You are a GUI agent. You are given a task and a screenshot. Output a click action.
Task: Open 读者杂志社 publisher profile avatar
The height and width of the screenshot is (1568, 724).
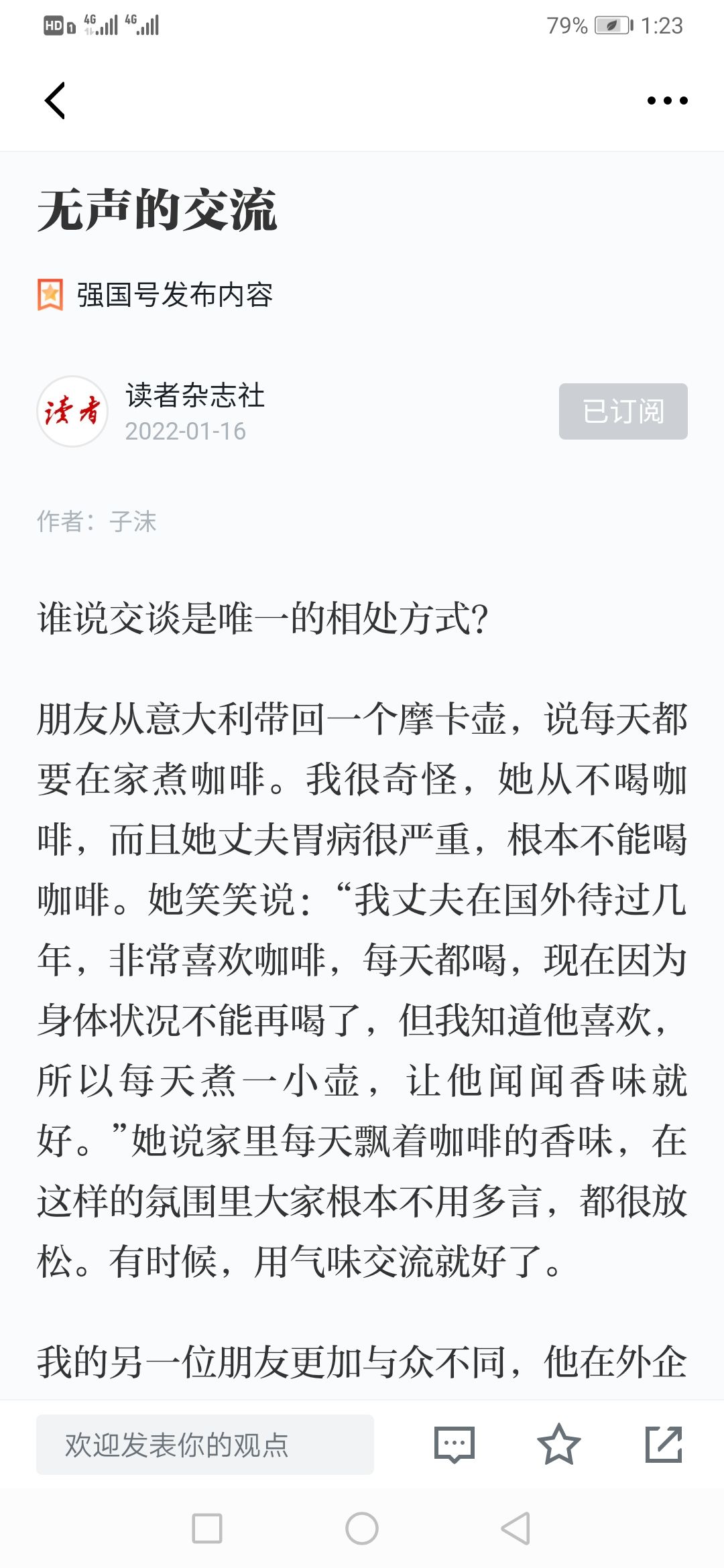(72, 411)
